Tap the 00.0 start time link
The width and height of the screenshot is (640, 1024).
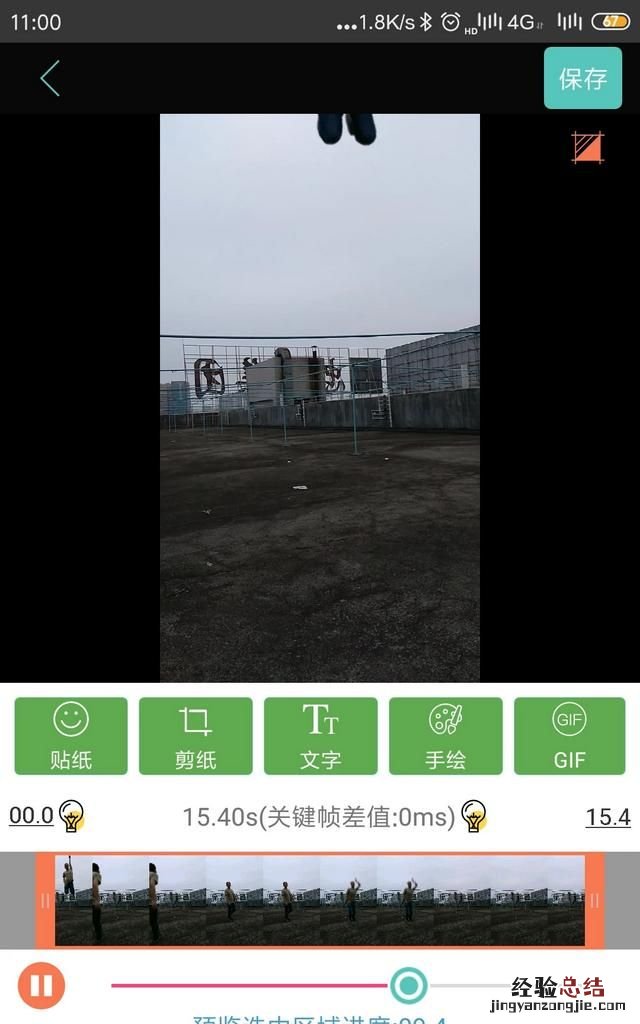tap(31, 816)
